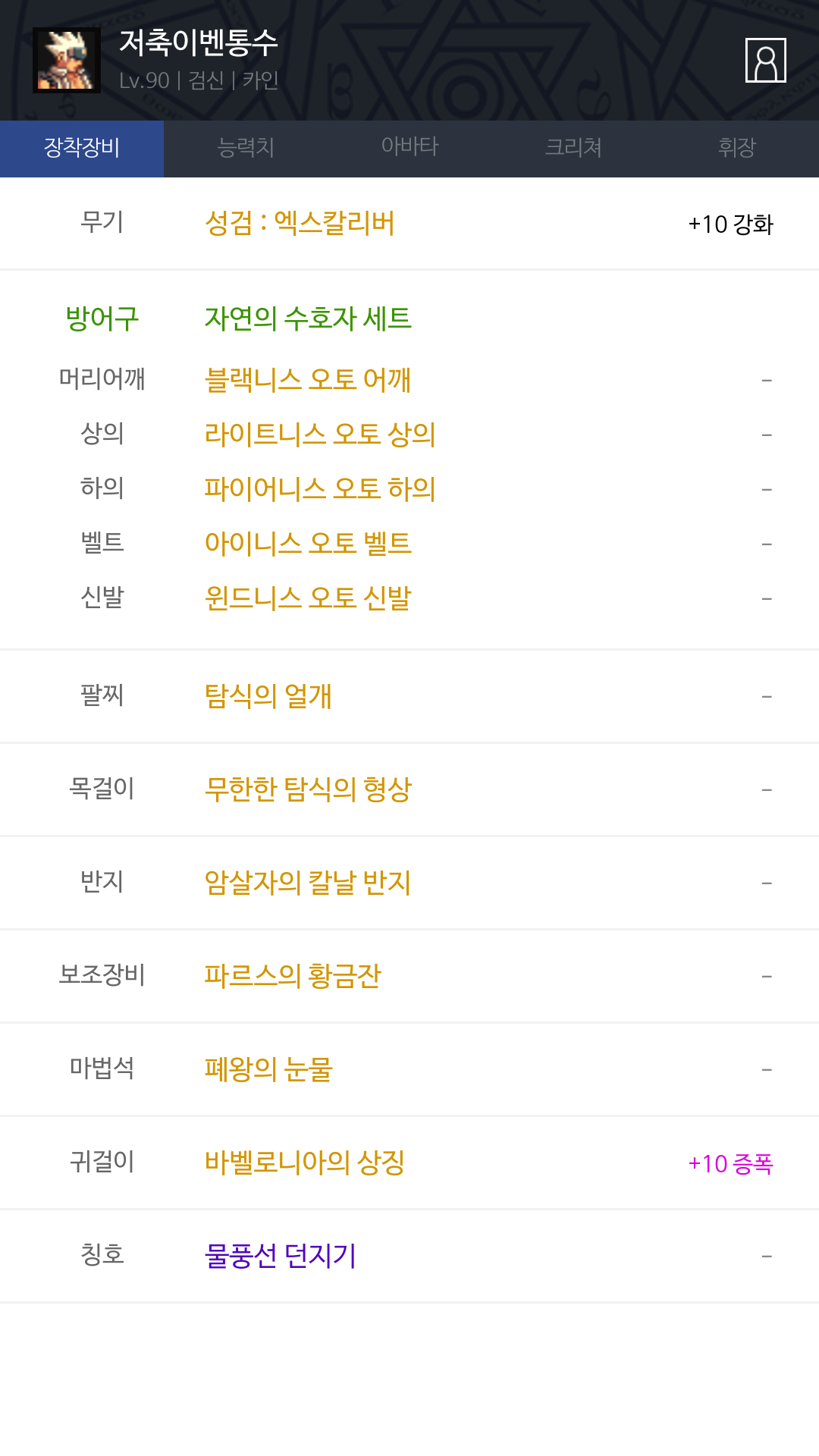Open necklace 무한한 탐식의 형상
This screenshot has width=819, height=1456.
(x=308, y=789)
